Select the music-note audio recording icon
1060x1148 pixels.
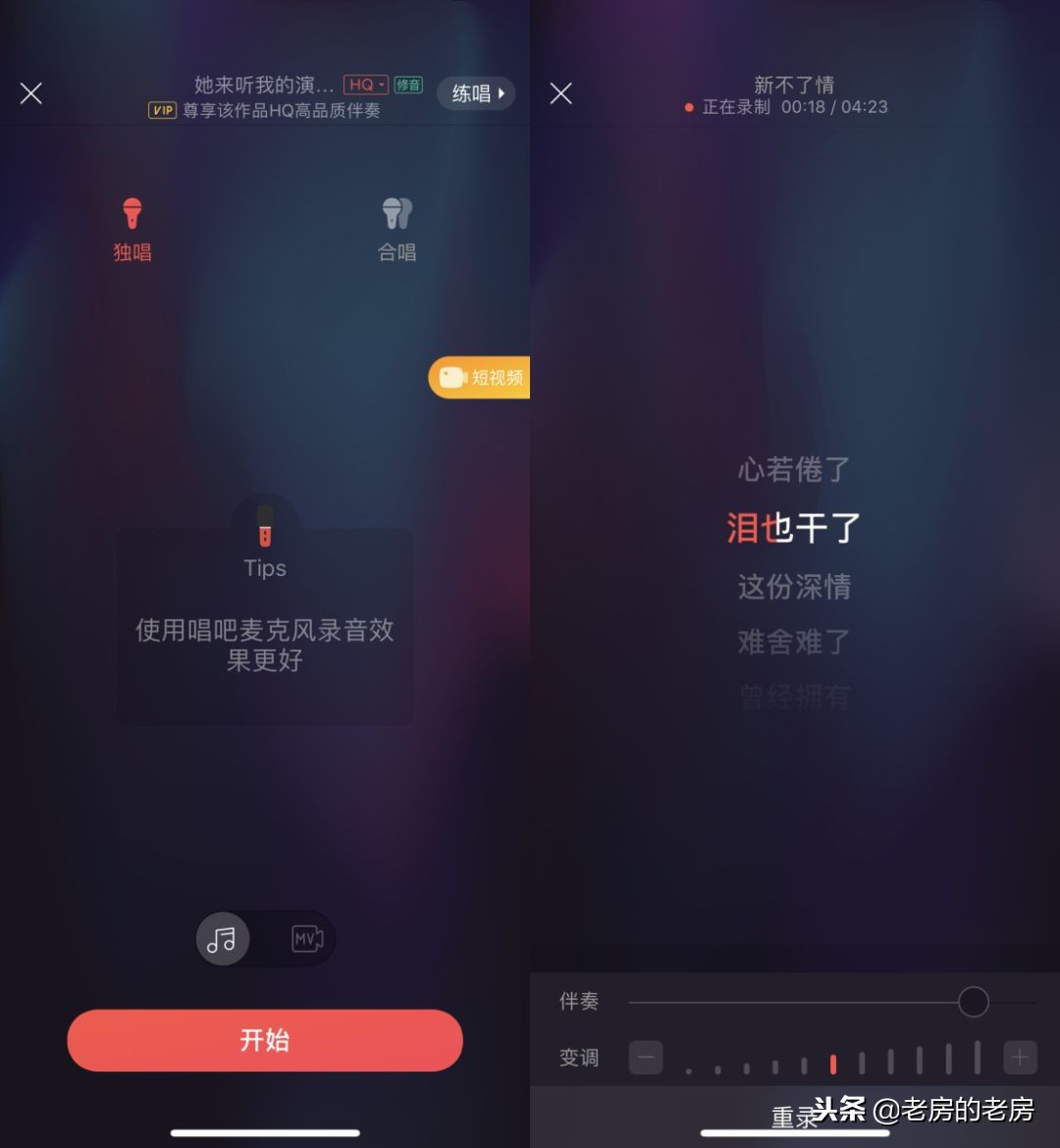223,939
